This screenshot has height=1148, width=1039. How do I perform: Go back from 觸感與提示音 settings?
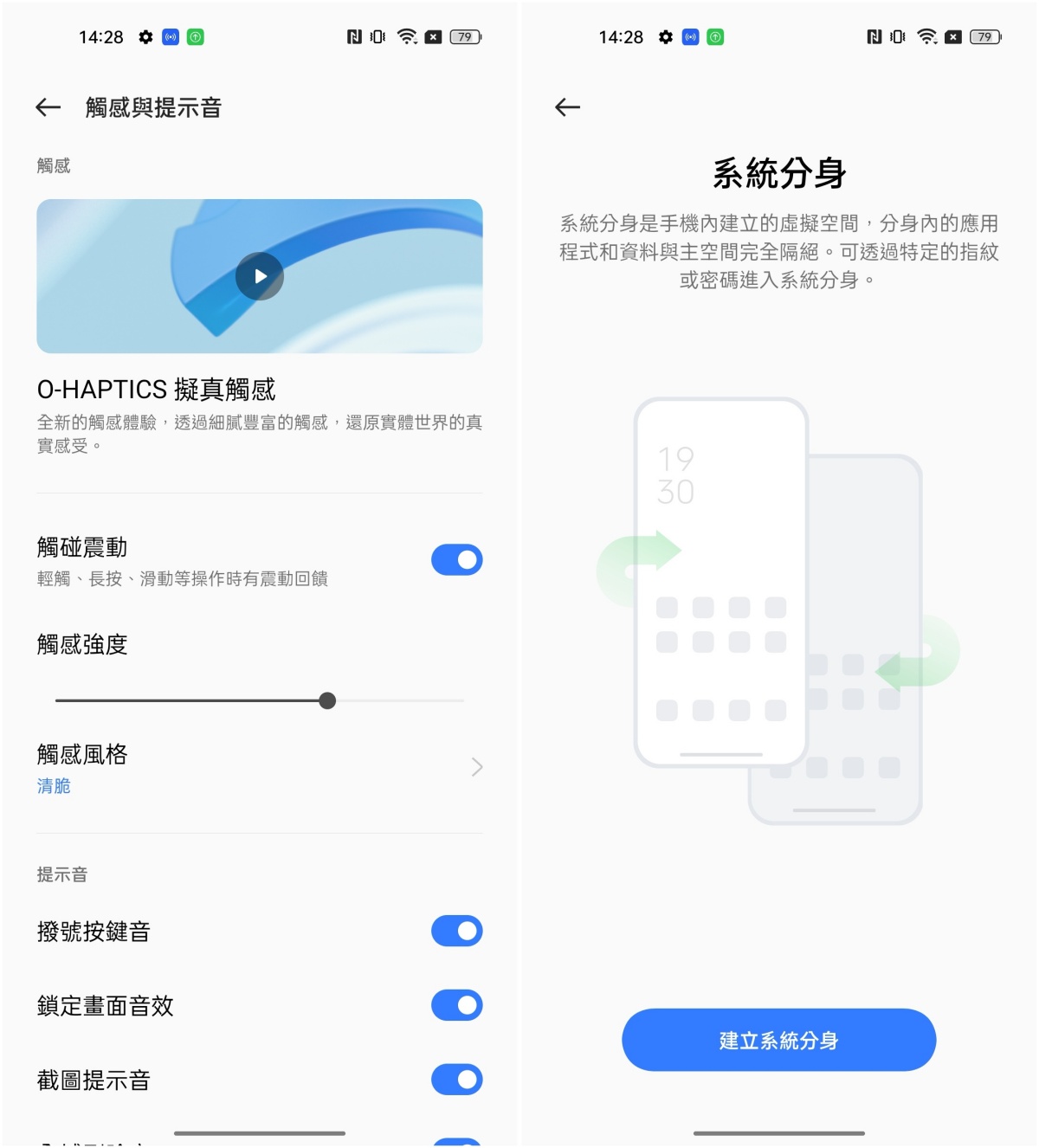pos(48,107)
